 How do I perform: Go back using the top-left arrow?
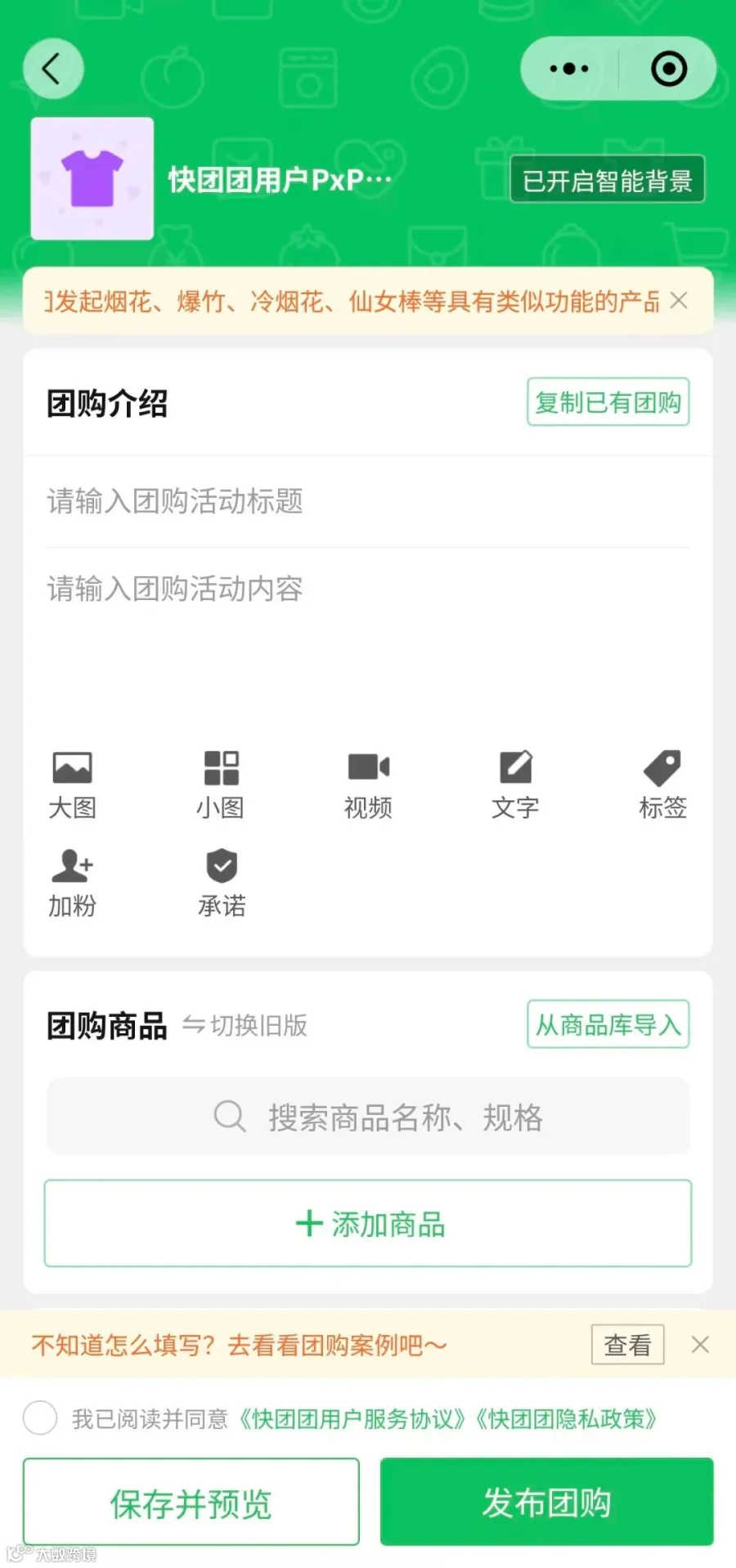[x=53, y=69]
